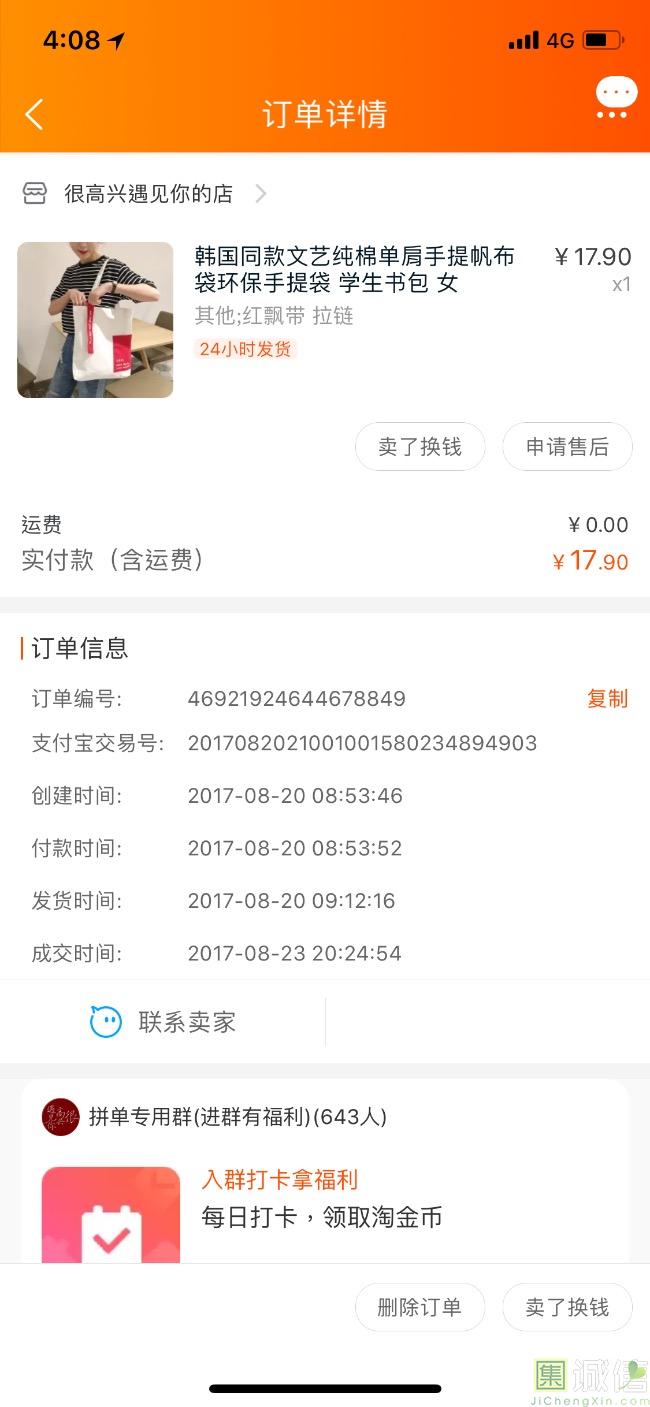The height and width of the screenshot is (1407, 650).
Task: Delete this order with 删除订单
Action: [420, 1307]
